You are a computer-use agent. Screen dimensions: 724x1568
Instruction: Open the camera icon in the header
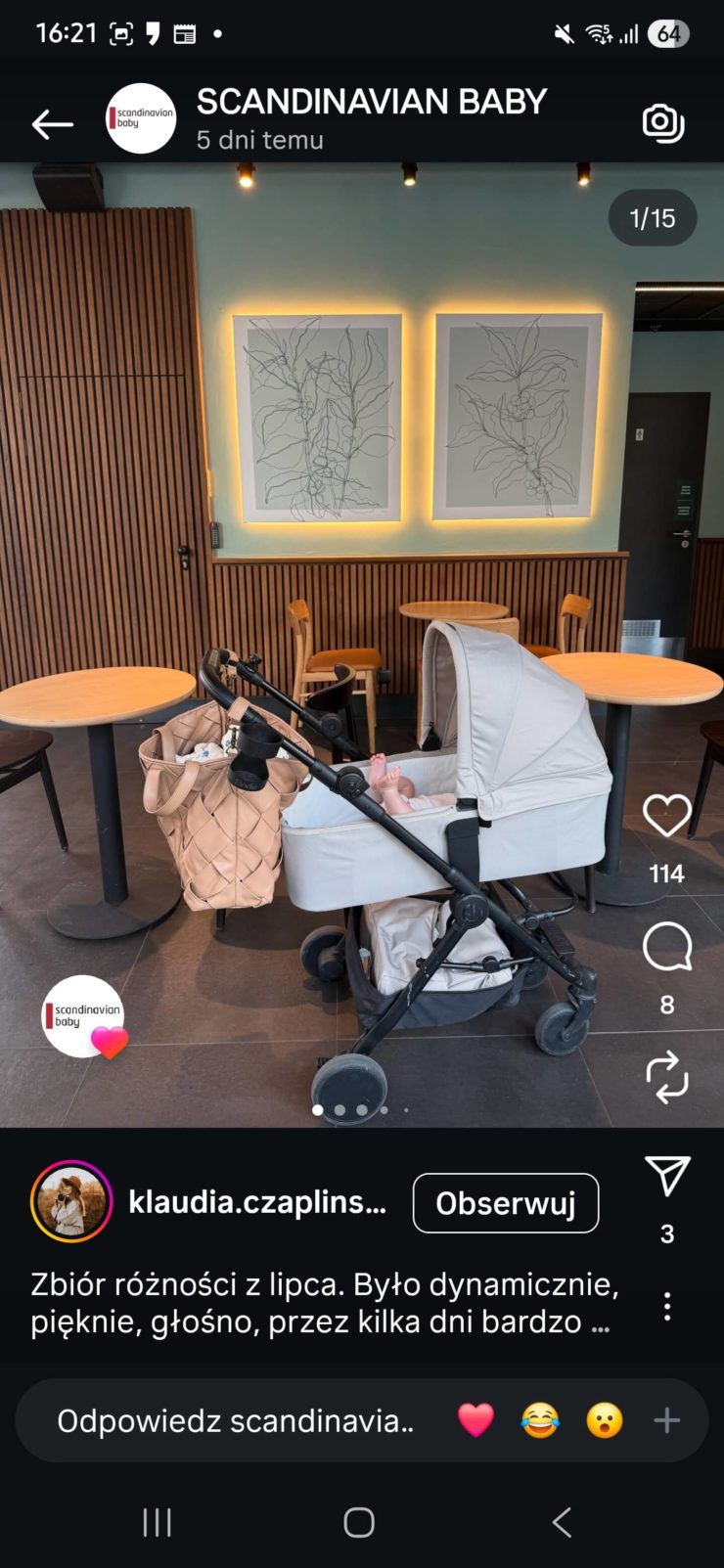click(663, 122)
